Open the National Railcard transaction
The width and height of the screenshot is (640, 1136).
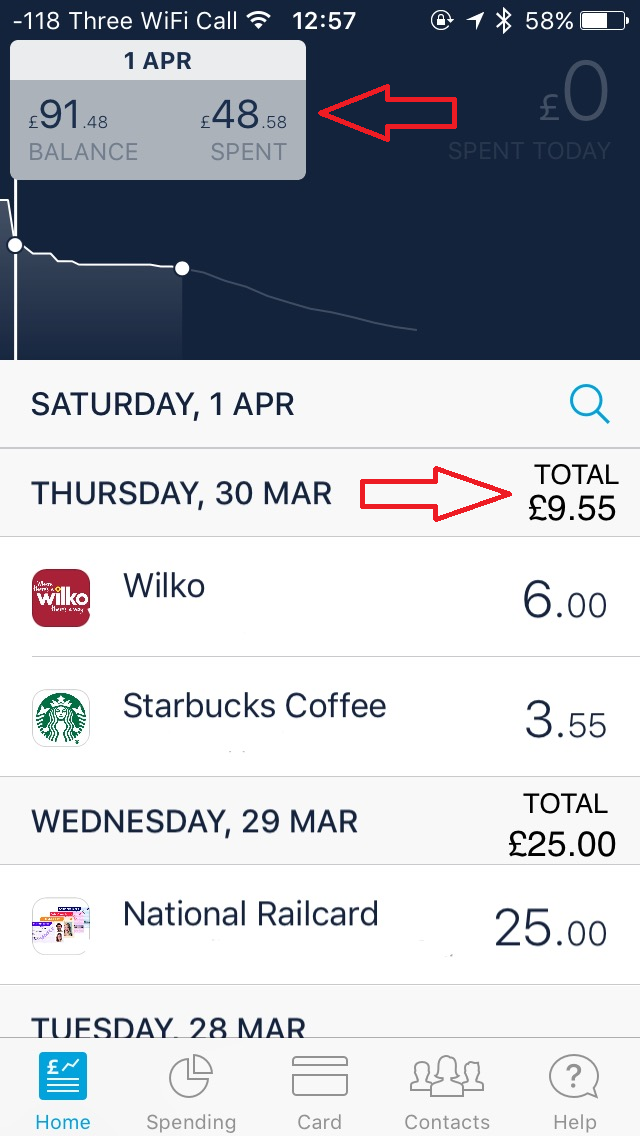(320, 924)
